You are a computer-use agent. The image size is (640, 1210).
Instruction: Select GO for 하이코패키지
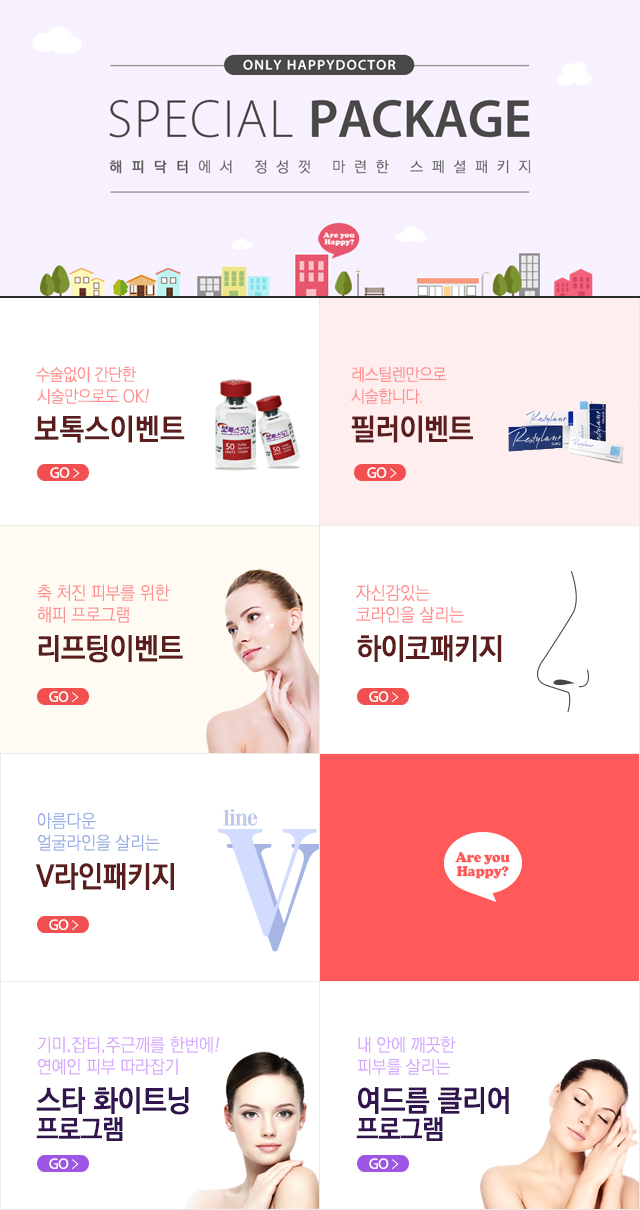pos(383,697)
